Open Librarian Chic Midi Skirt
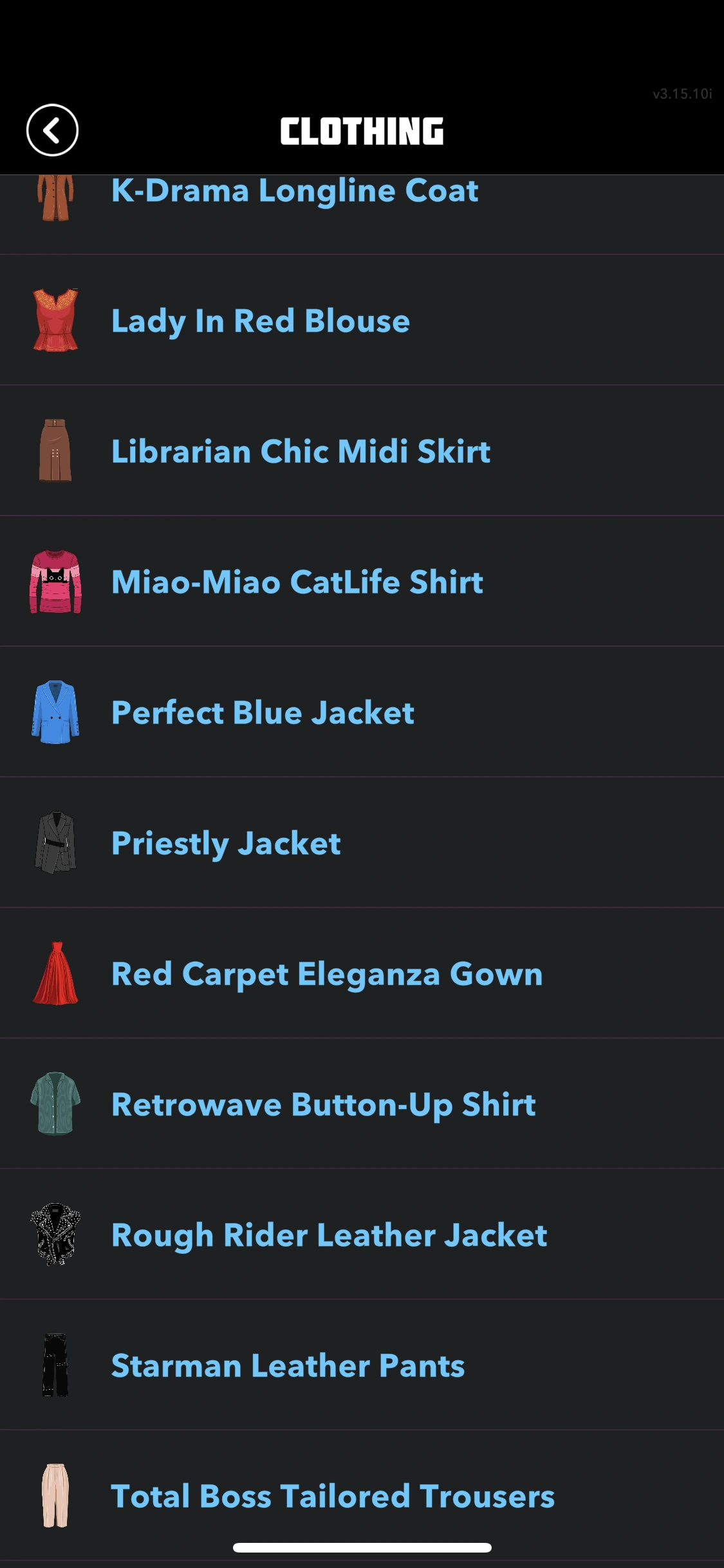 click(300, 451)
